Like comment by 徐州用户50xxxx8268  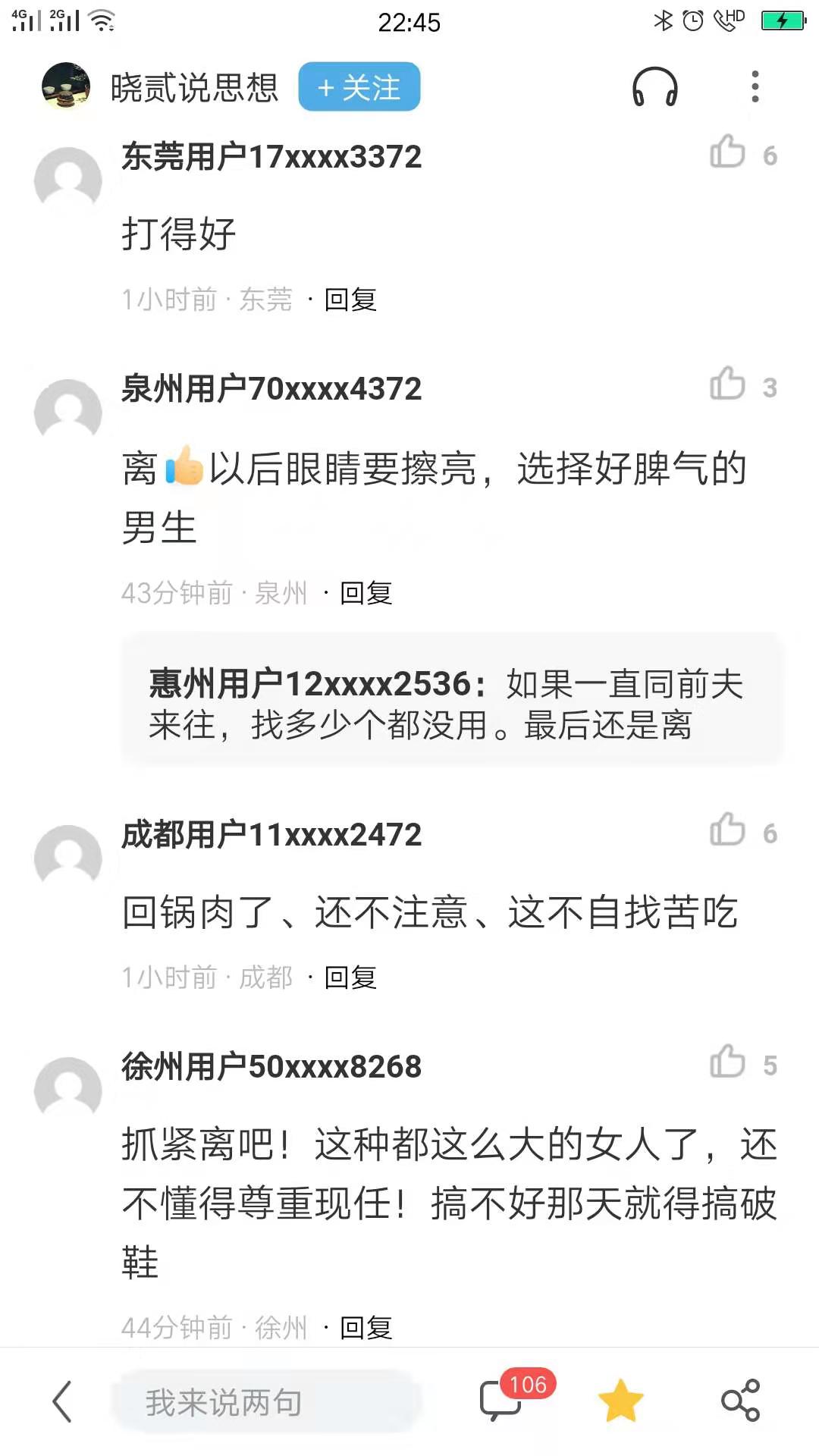(728, 1062)
